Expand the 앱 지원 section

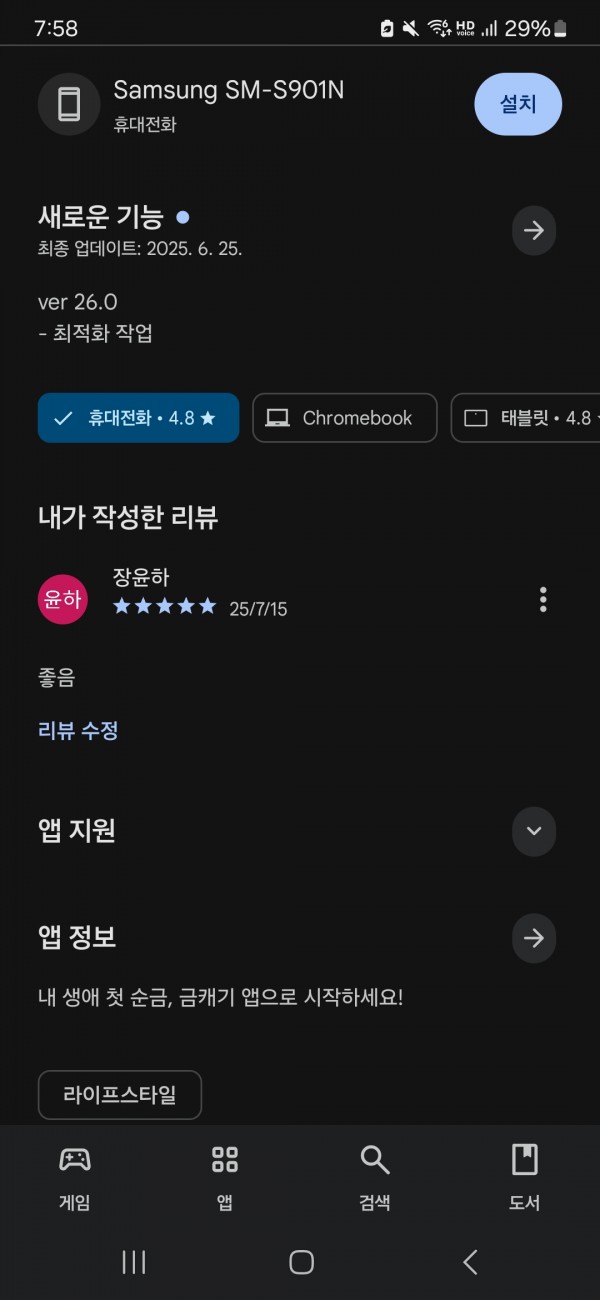(x=534, y=831)
